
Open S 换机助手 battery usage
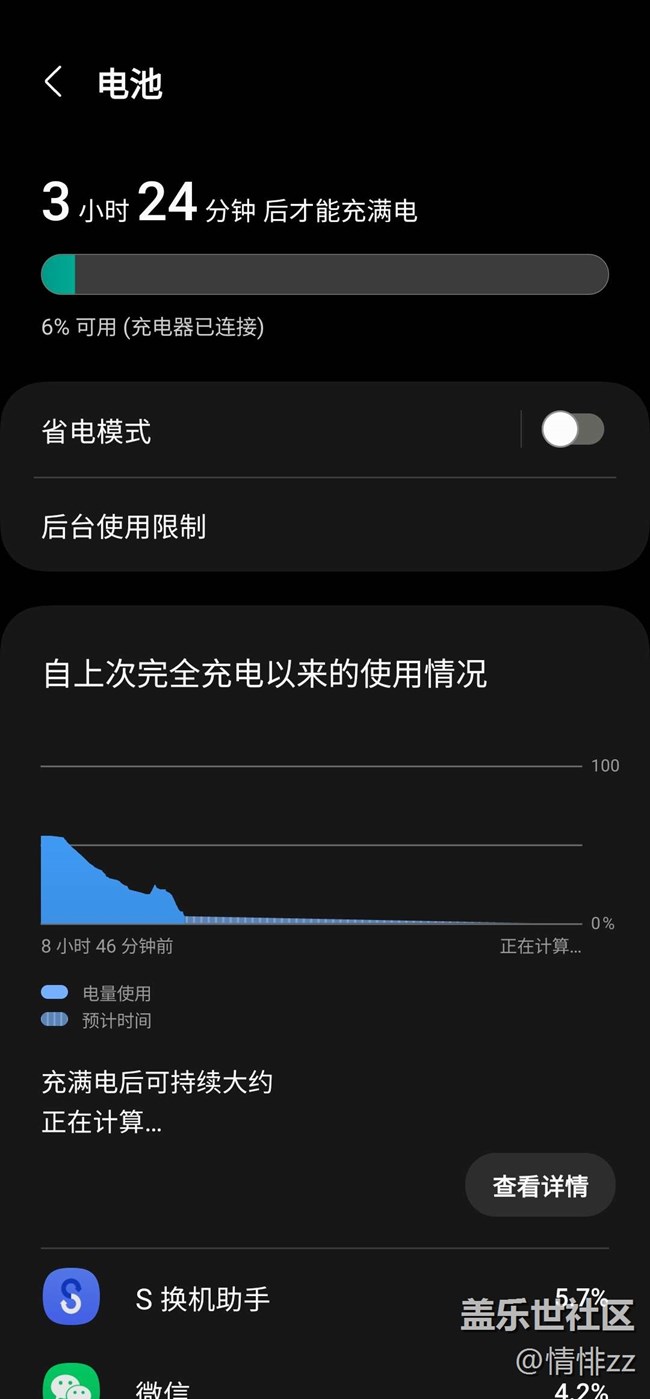click(x=300, y=1298)
